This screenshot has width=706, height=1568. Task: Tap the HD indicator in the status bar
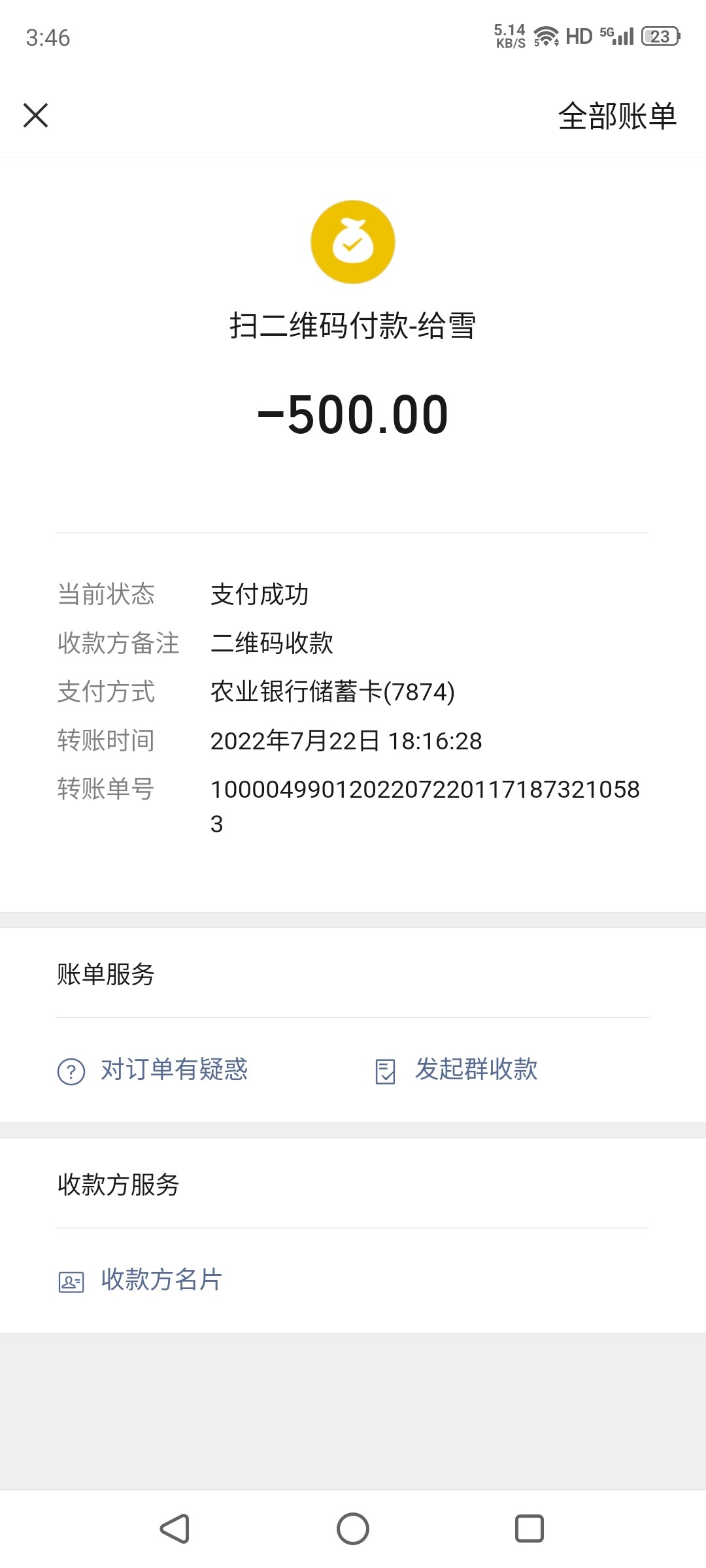tap(578, 34)
